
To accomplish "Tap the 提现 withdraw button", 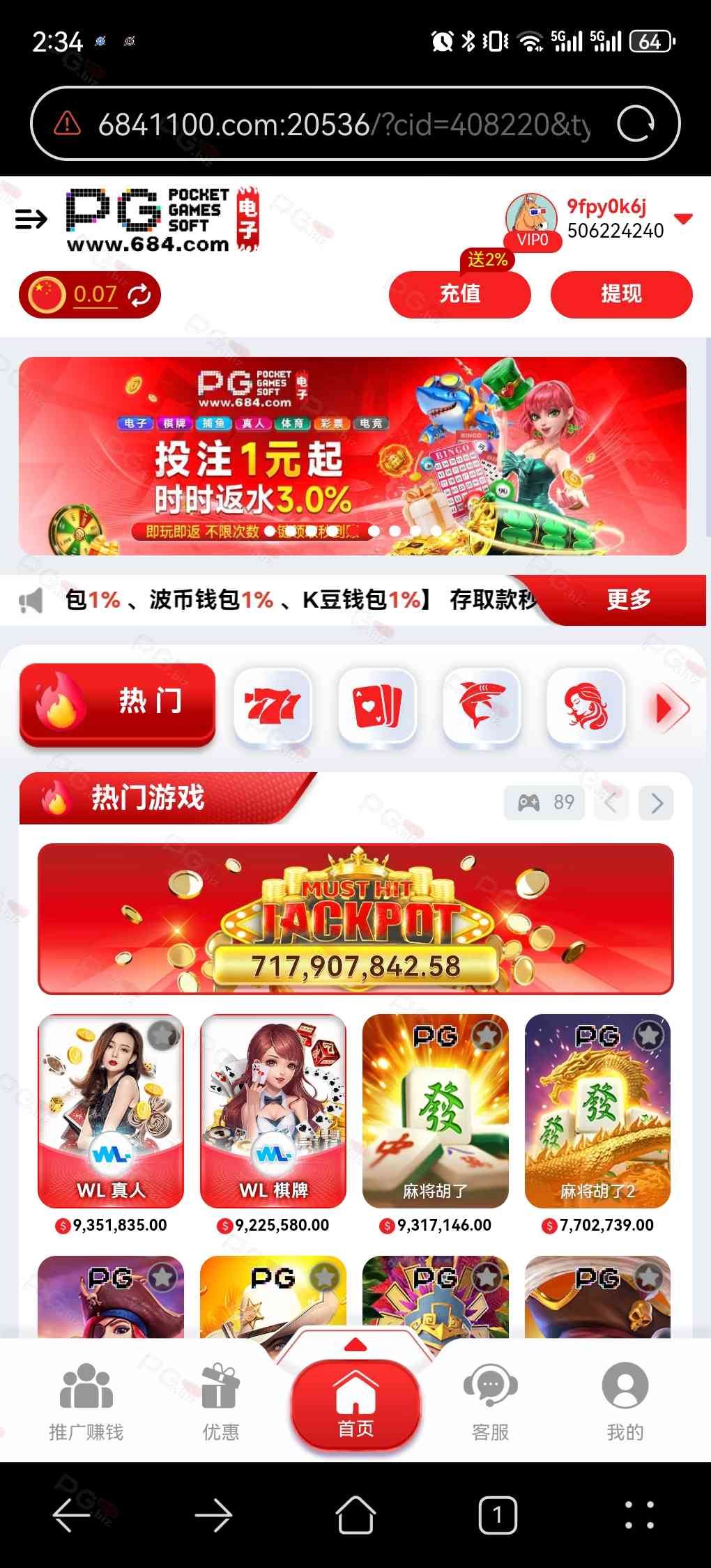I will (621, 294).
